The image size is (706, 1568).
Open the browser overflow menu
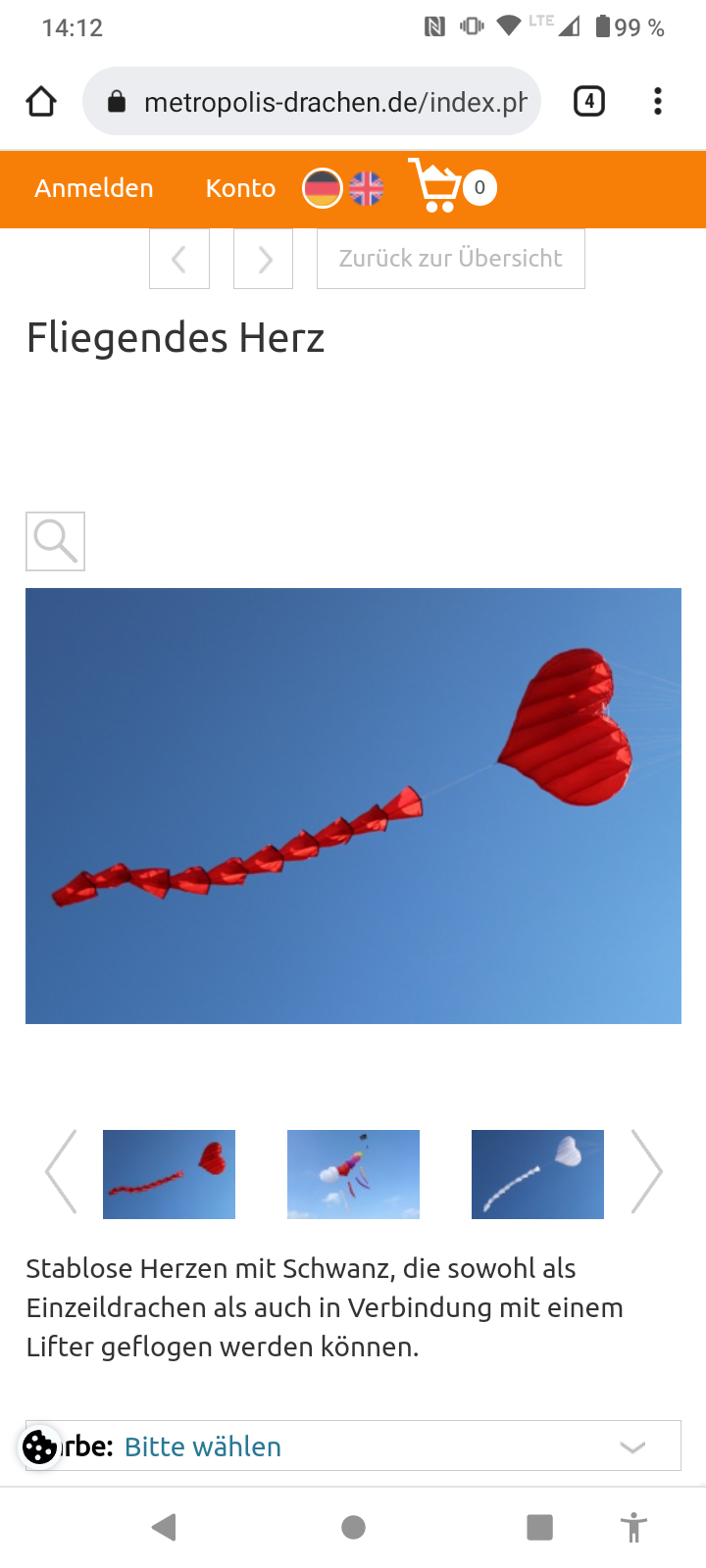(657, 101)
